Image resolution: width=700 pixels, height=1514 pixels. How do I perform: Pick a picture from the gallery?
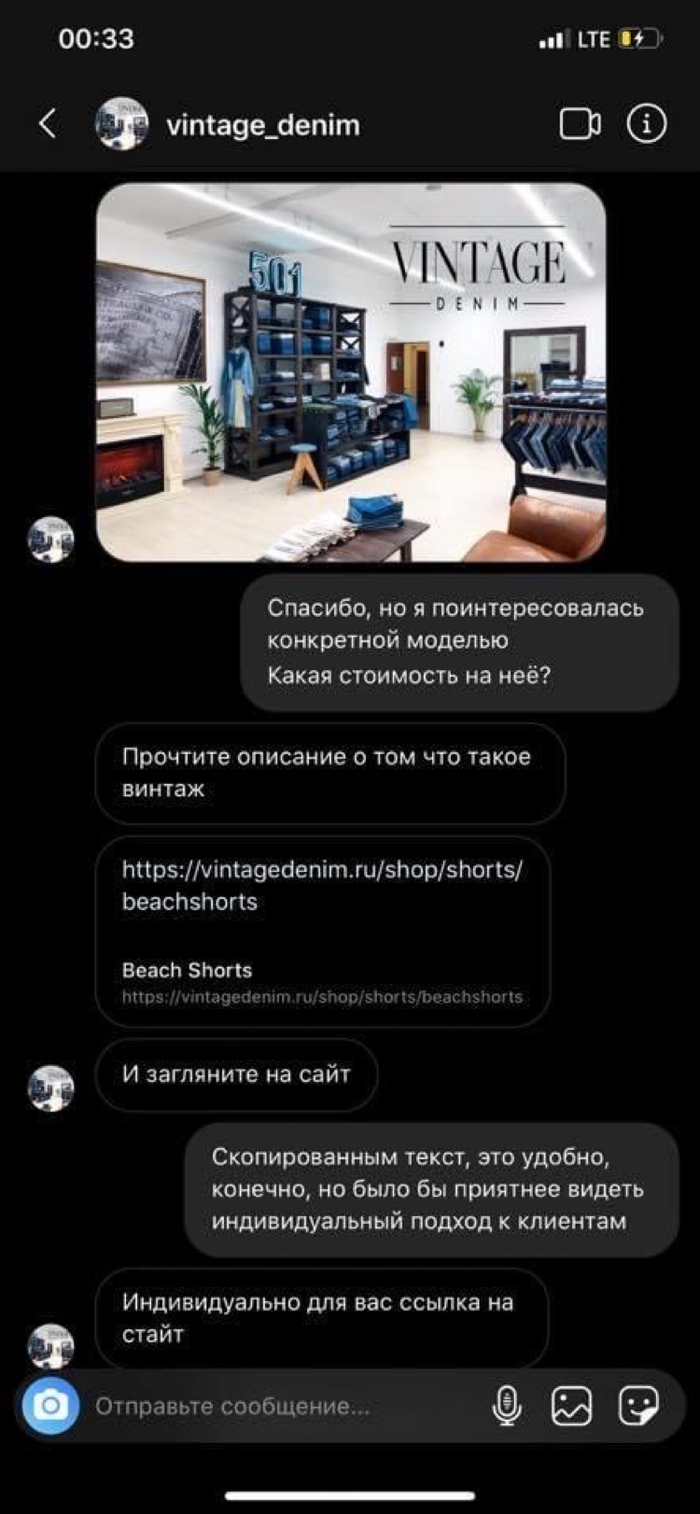(572, 1406)
